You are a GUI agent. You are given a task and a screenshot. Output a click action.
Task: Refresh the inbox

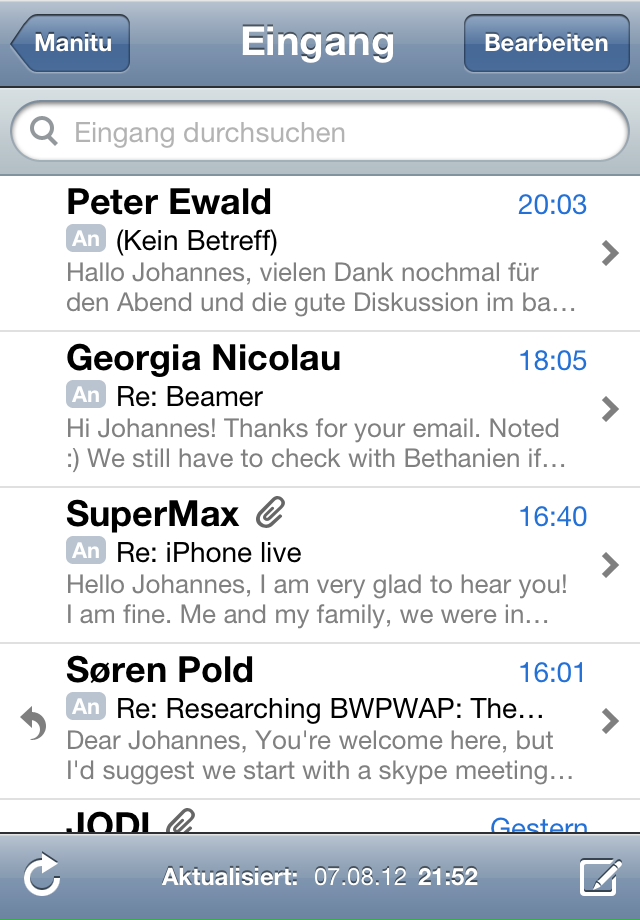coord(42,877)
